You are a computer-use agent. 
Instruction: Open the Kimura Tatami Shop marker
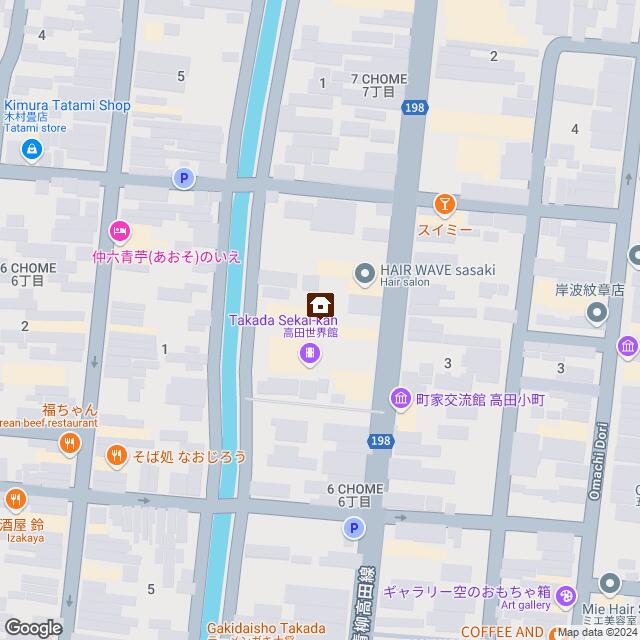tap(32, 150)
